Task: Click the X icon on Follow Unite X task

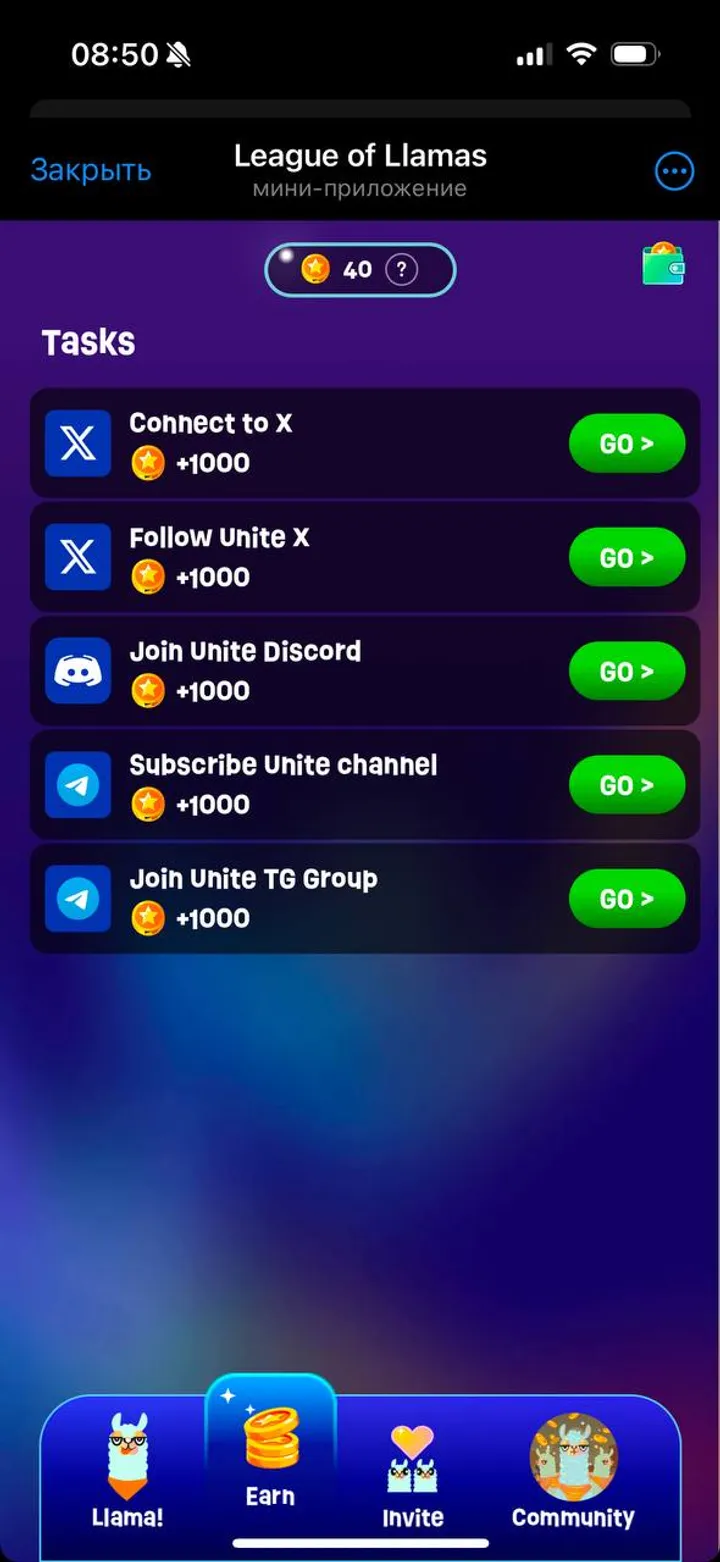Action: (x=78, y=557)
